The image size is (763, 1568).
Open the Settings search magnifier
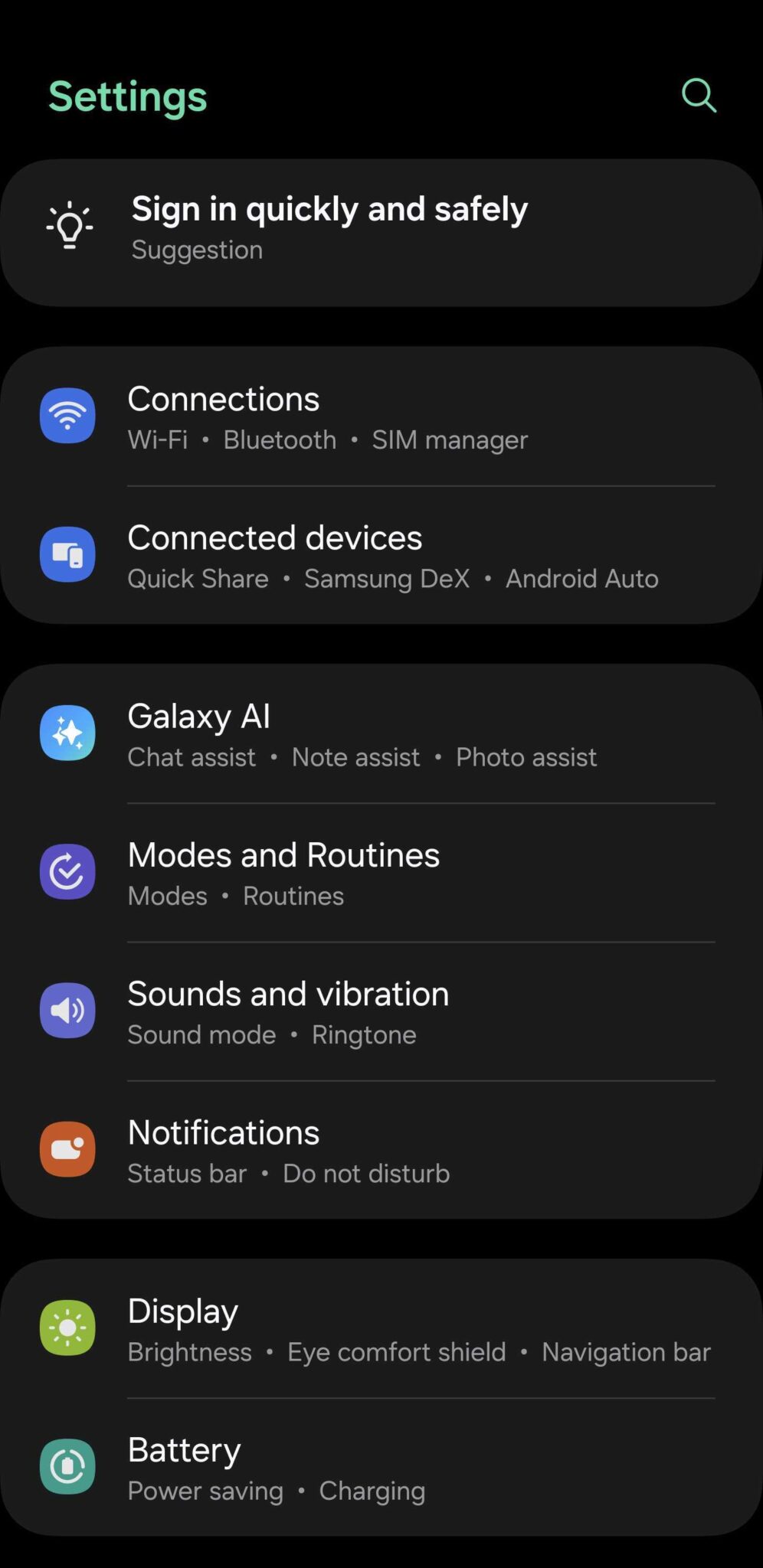[x=698, y=95]
